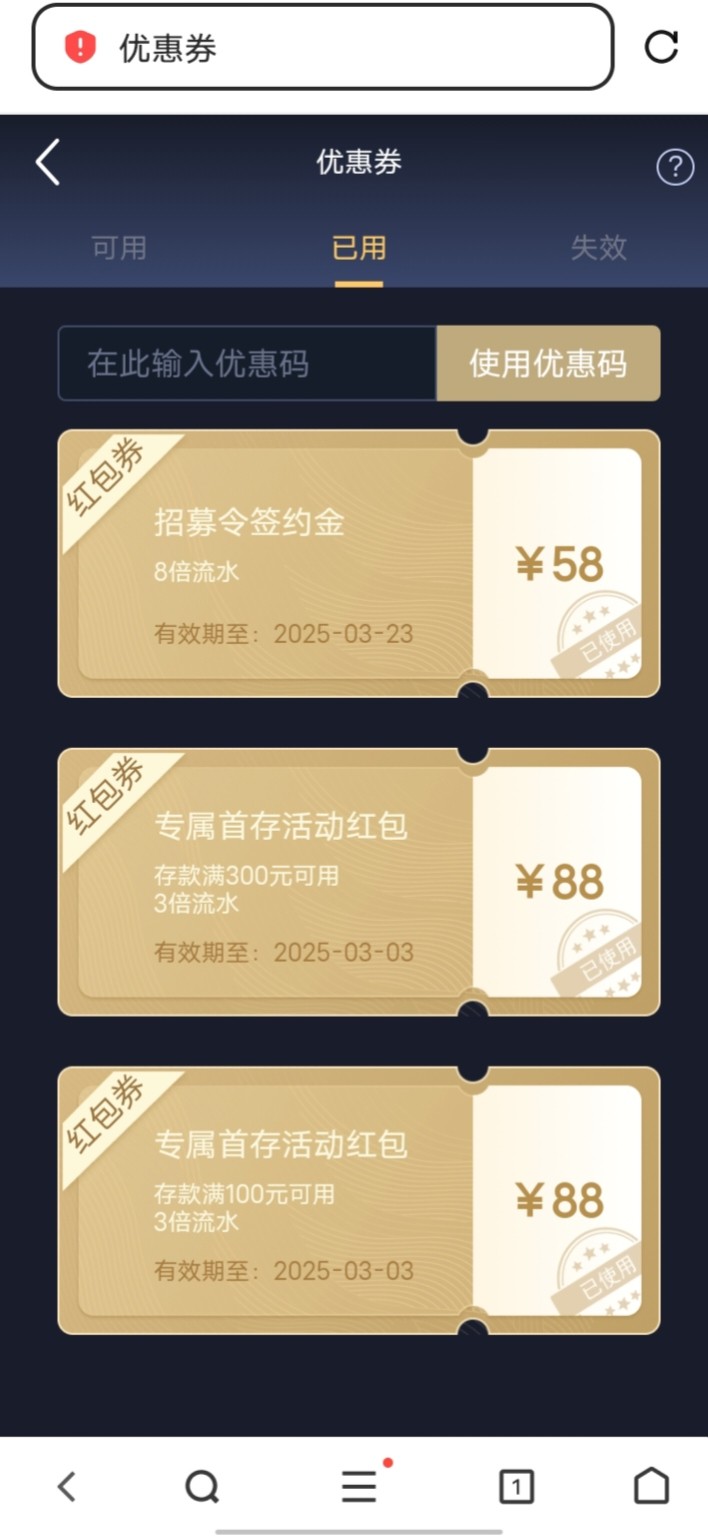Switch to the 可用 tab
The width and height of the screenshot is (708, 1536).
point(119,247)
